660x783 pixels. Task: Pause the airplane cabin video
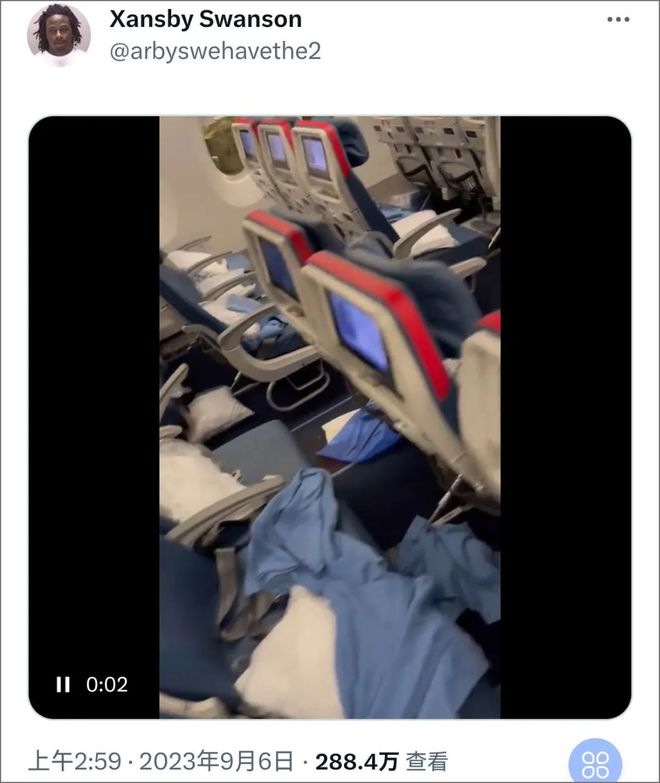[x=63, y=684]
